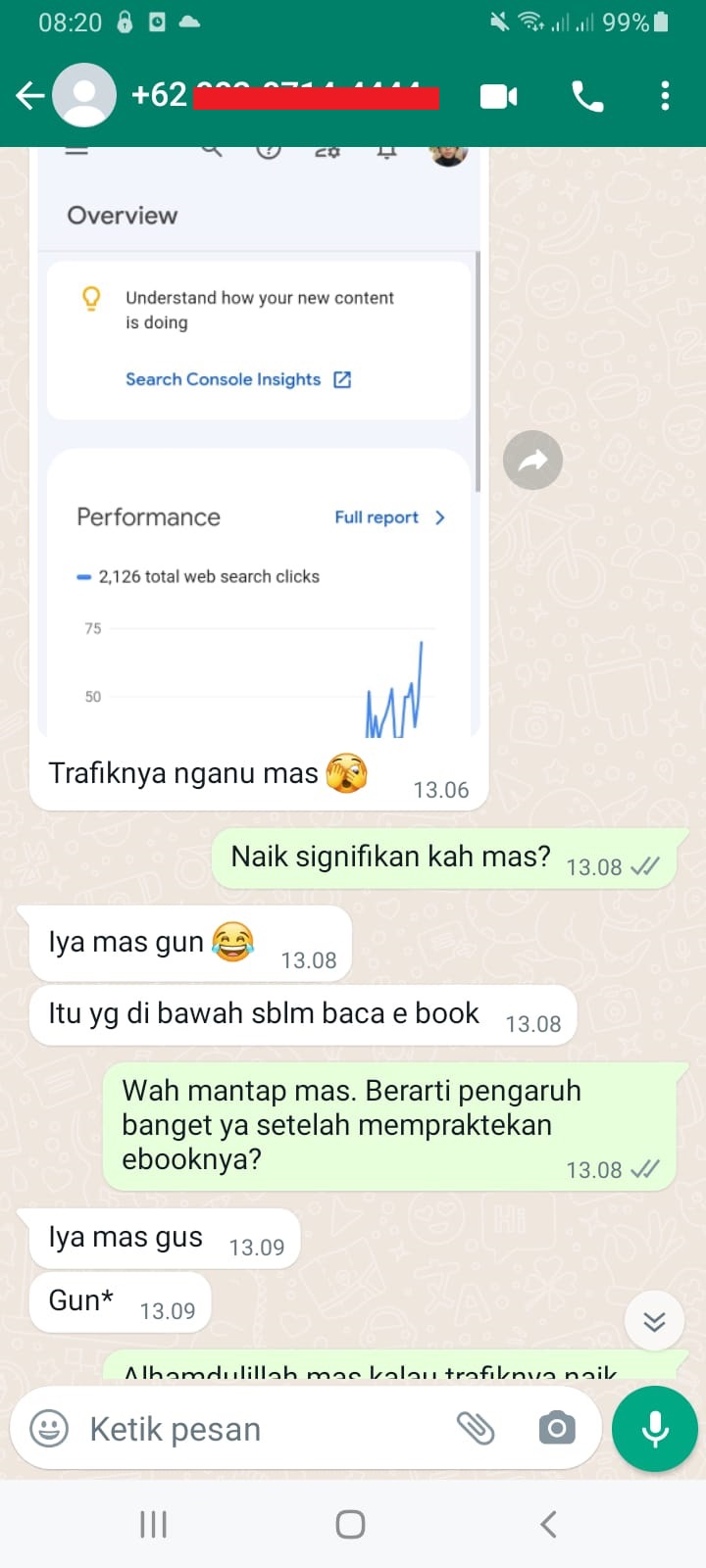706x1568 pixels.
Task: Open the Search Console screenshot image
Action: click(x=259, y=441)
